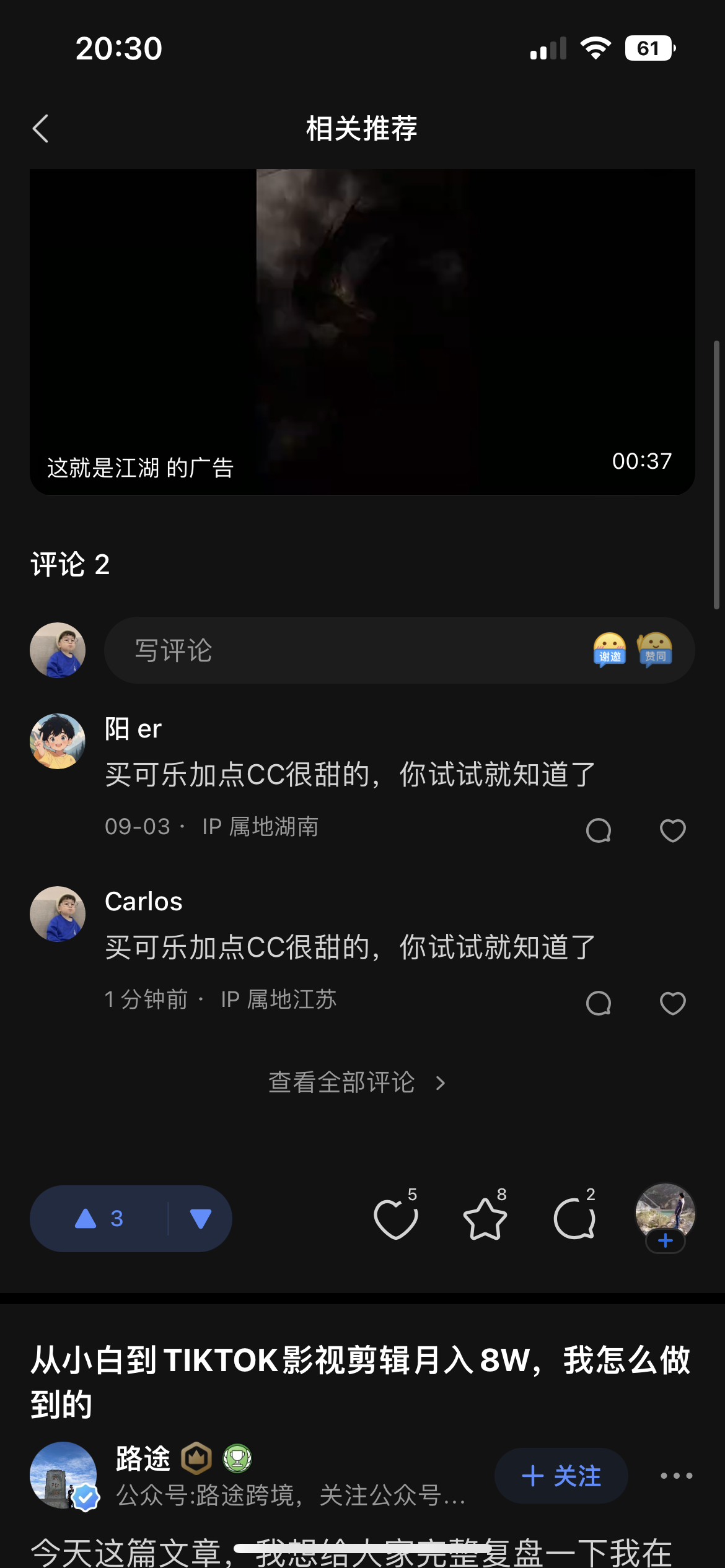Like 阳 er's comment
Screen dimensions: 725x1568
(673, 830)
